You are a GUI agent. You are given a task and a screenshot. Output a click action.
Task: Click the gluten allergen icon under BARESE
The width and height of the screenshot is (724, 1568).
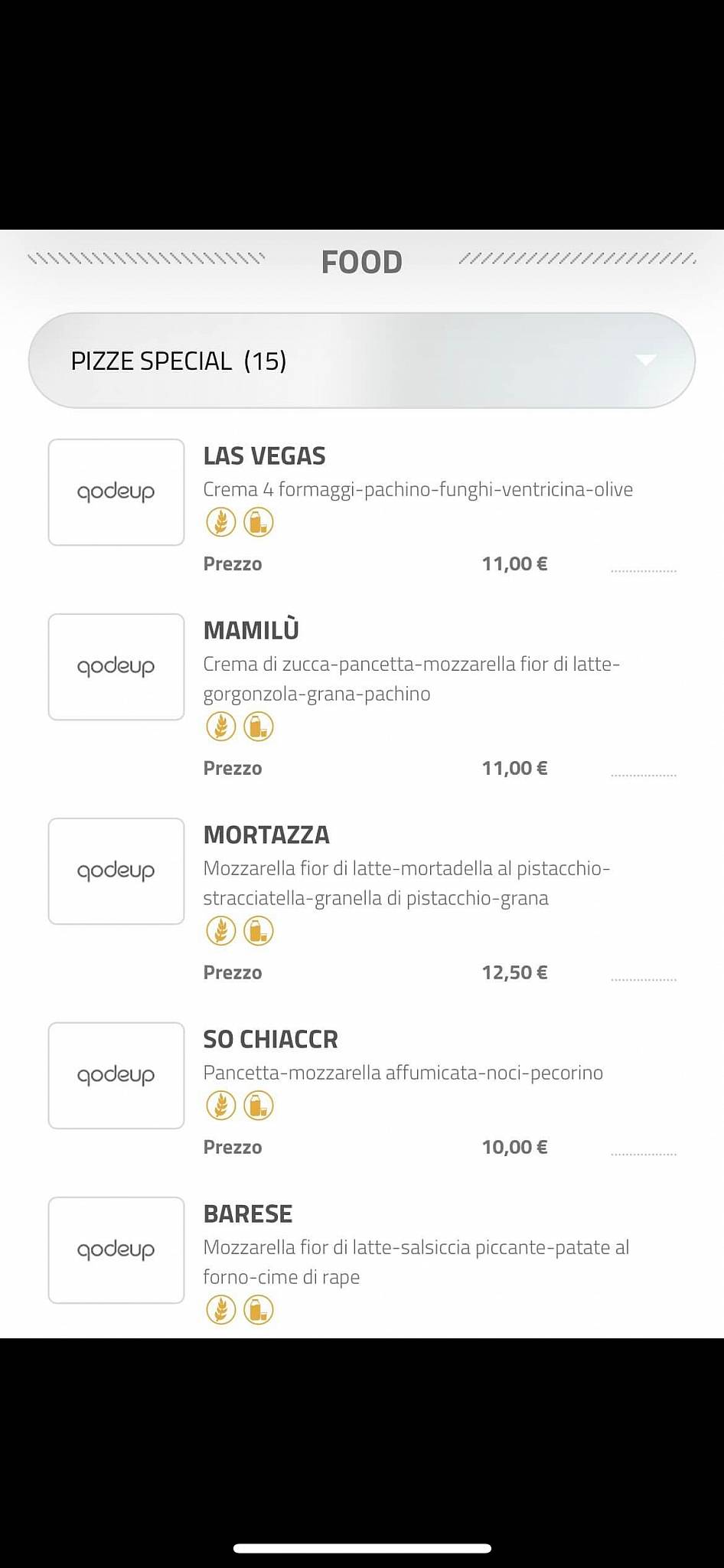pos(221,1310)
